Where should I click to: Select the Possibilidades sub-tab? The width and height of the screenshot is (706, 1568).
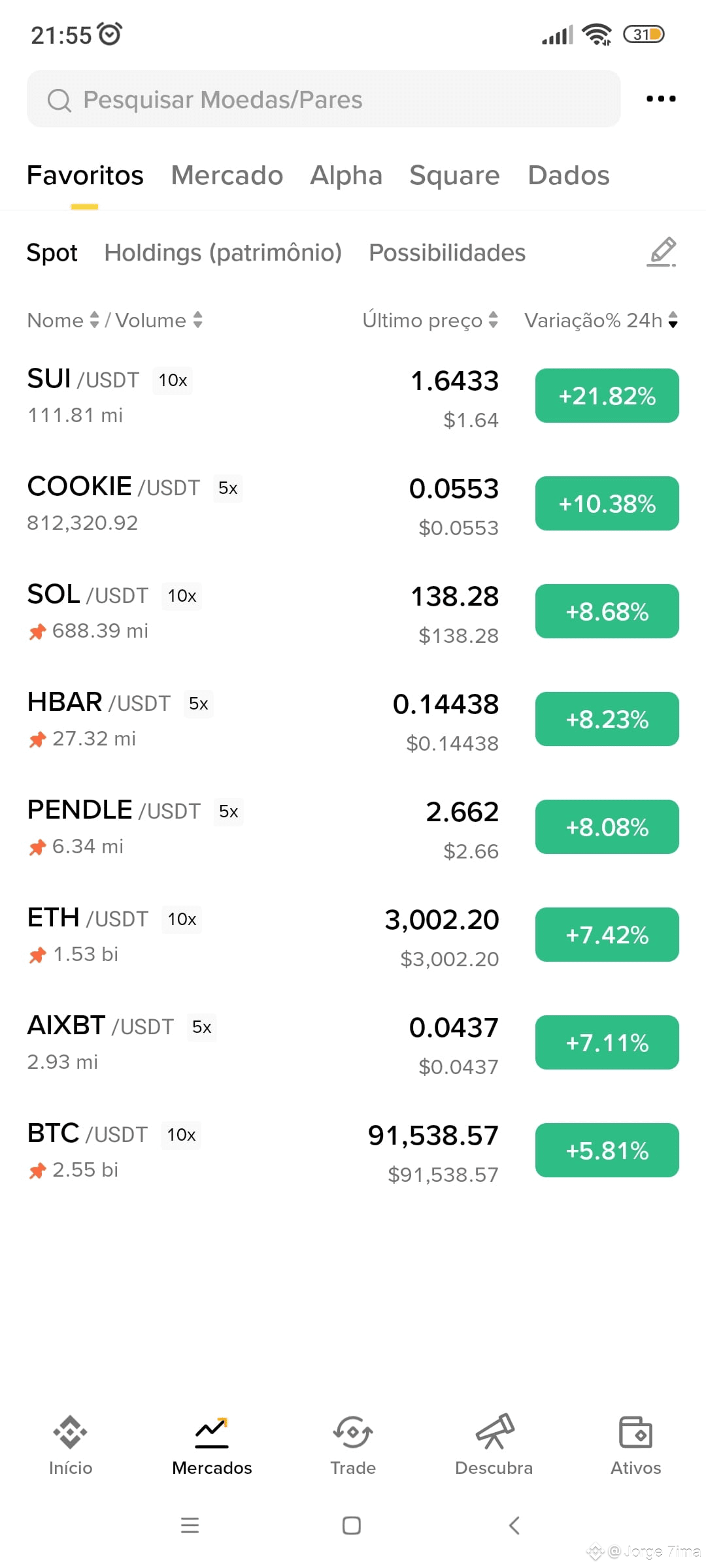(x=447, y=253)
